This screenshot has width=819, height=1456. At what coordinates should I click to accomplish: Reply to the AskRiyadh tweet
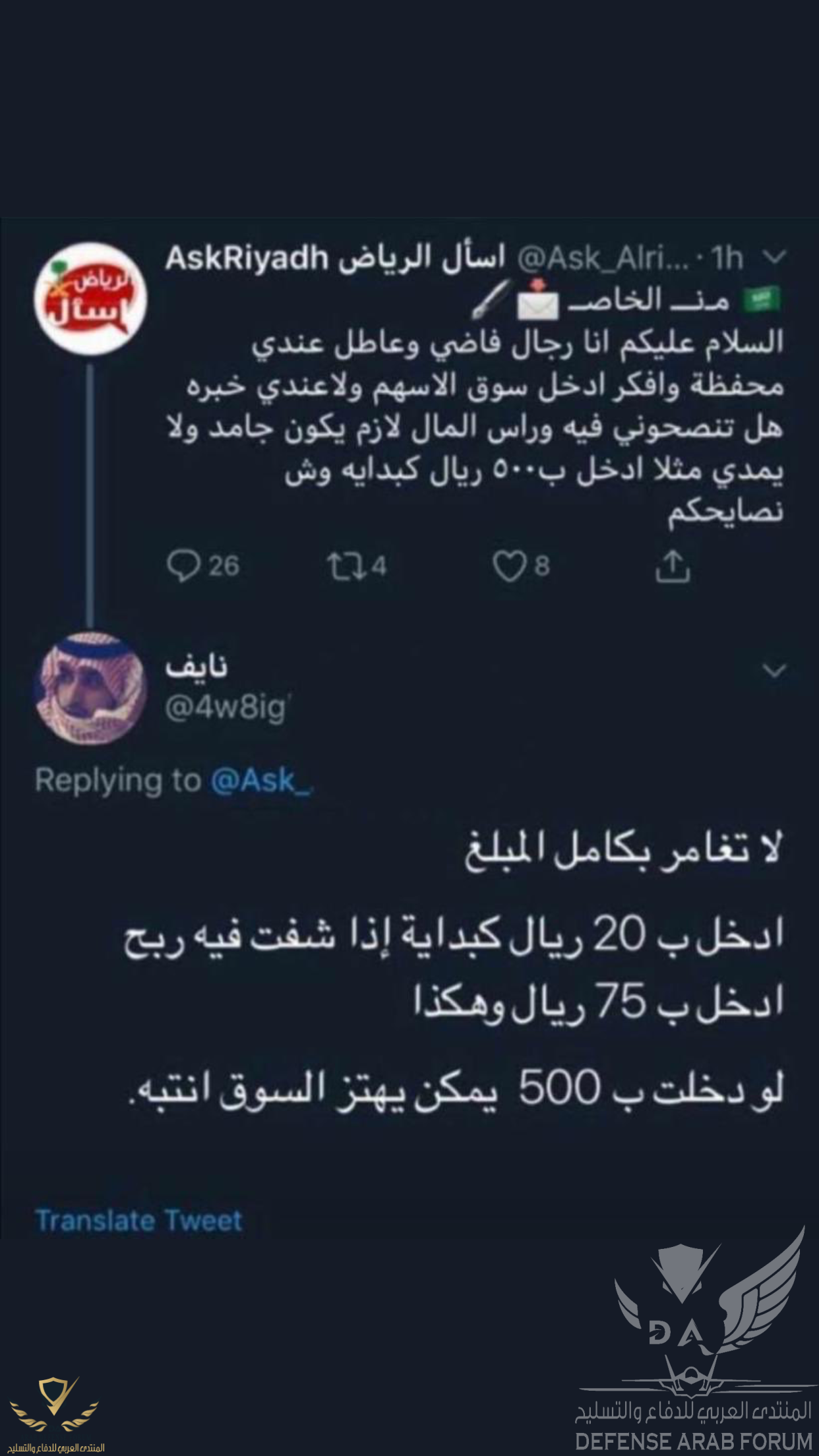[183, 566]
